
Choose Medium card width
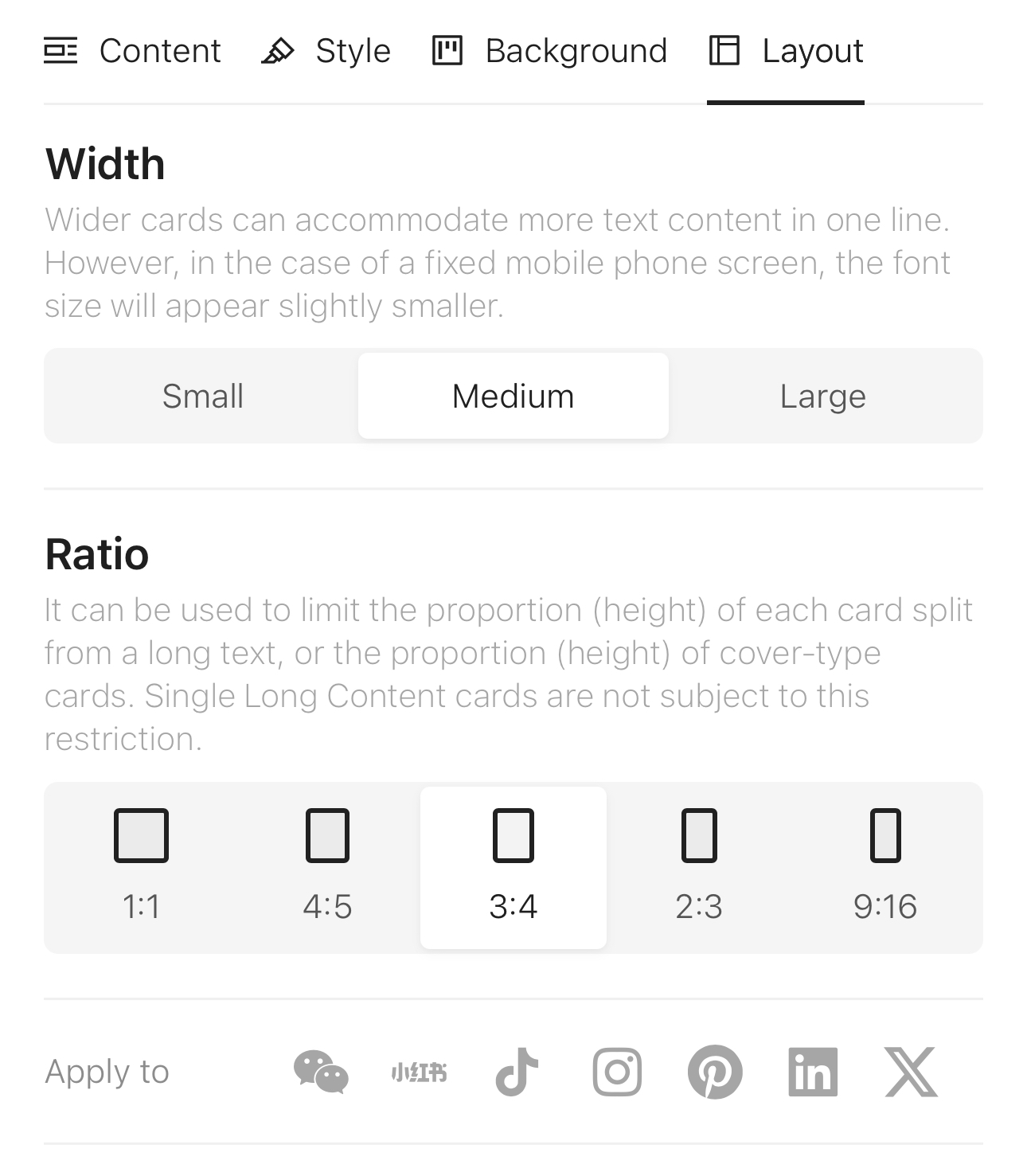tap(513, 396)
